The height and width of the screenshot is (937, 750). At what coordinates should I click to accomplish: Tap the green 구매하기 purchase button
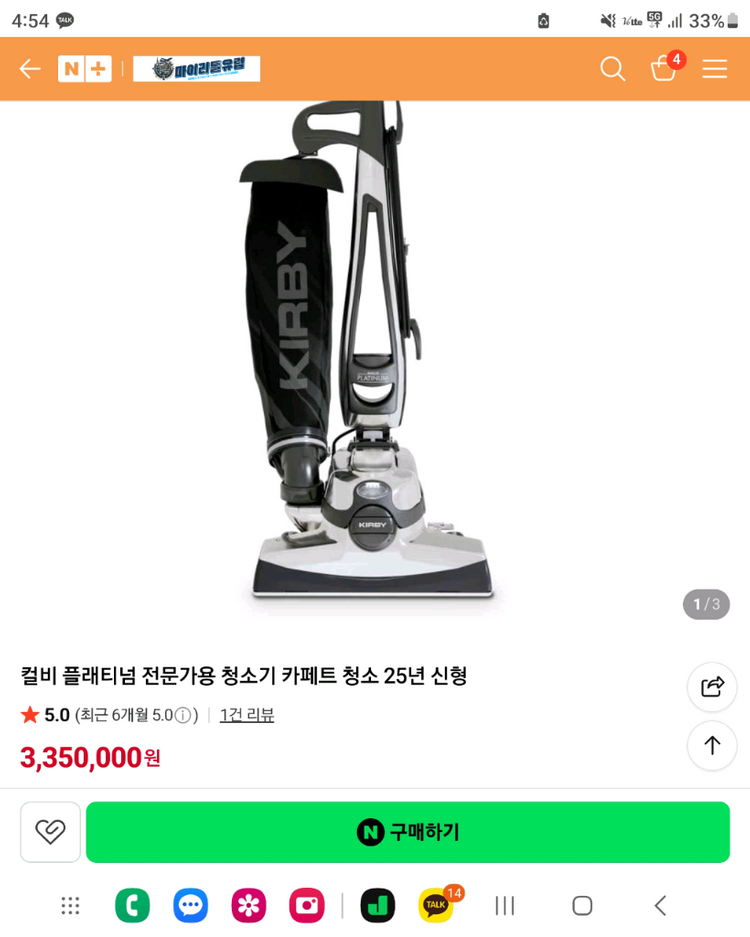tap(408, 832)
